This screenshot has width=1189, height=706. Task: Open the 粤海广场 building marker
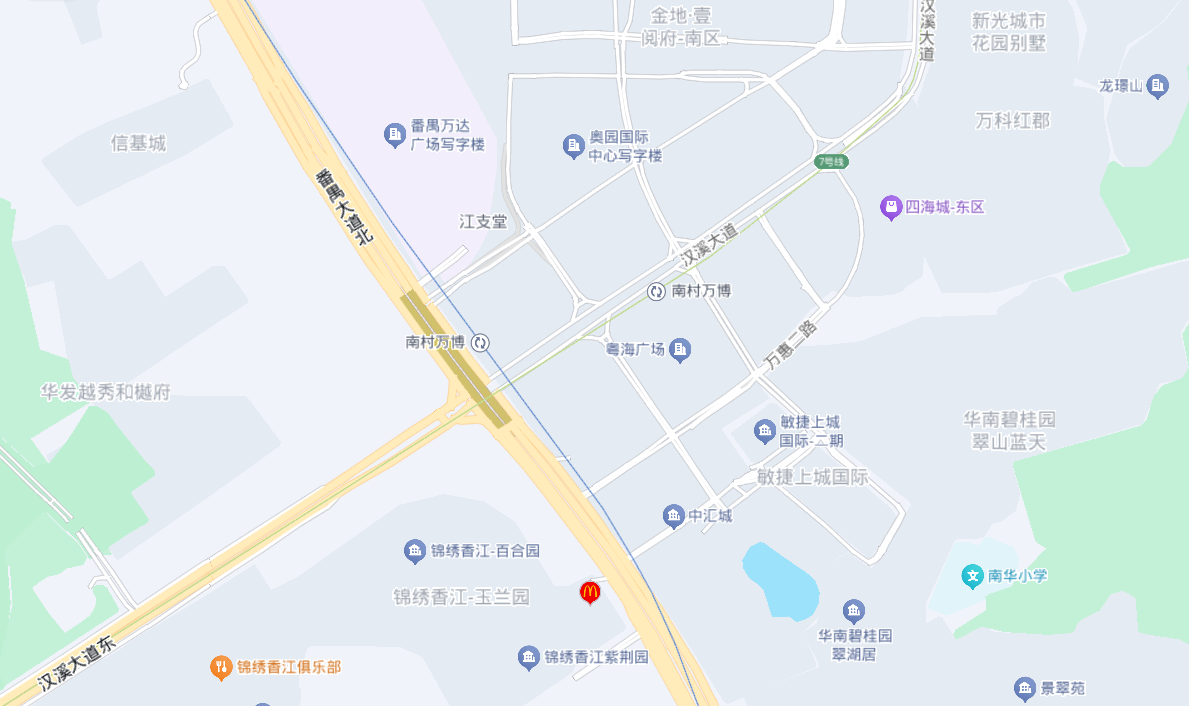pos(681,349)
